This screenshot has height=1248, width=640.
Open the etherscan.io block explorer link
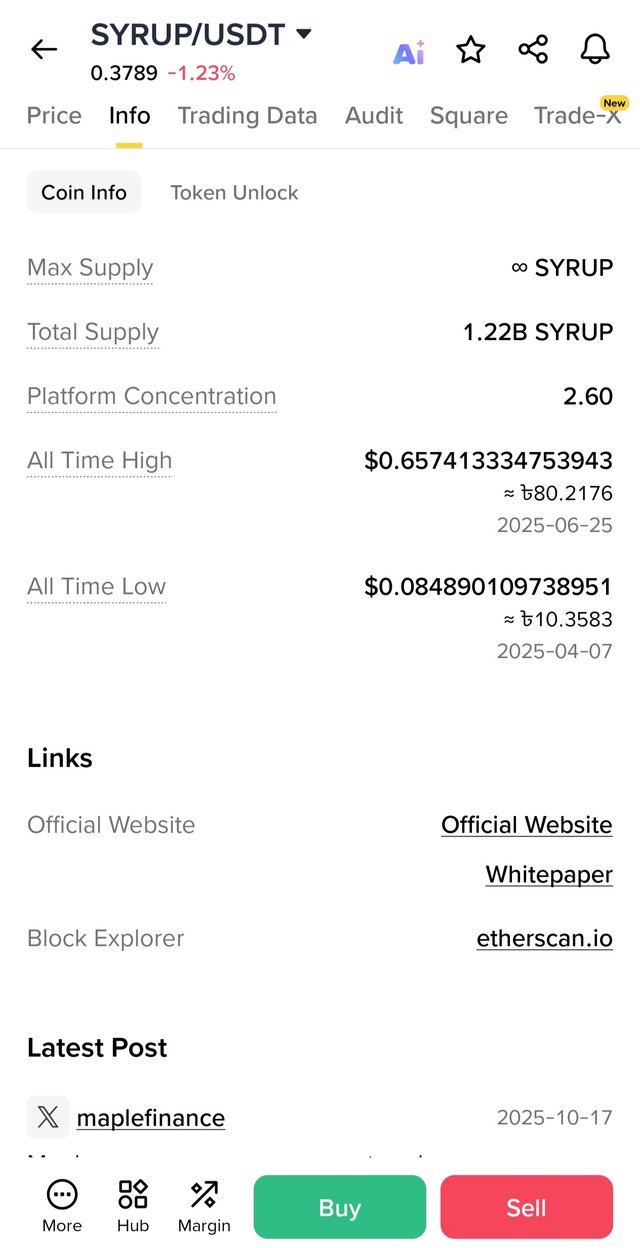tap(544, 939)
